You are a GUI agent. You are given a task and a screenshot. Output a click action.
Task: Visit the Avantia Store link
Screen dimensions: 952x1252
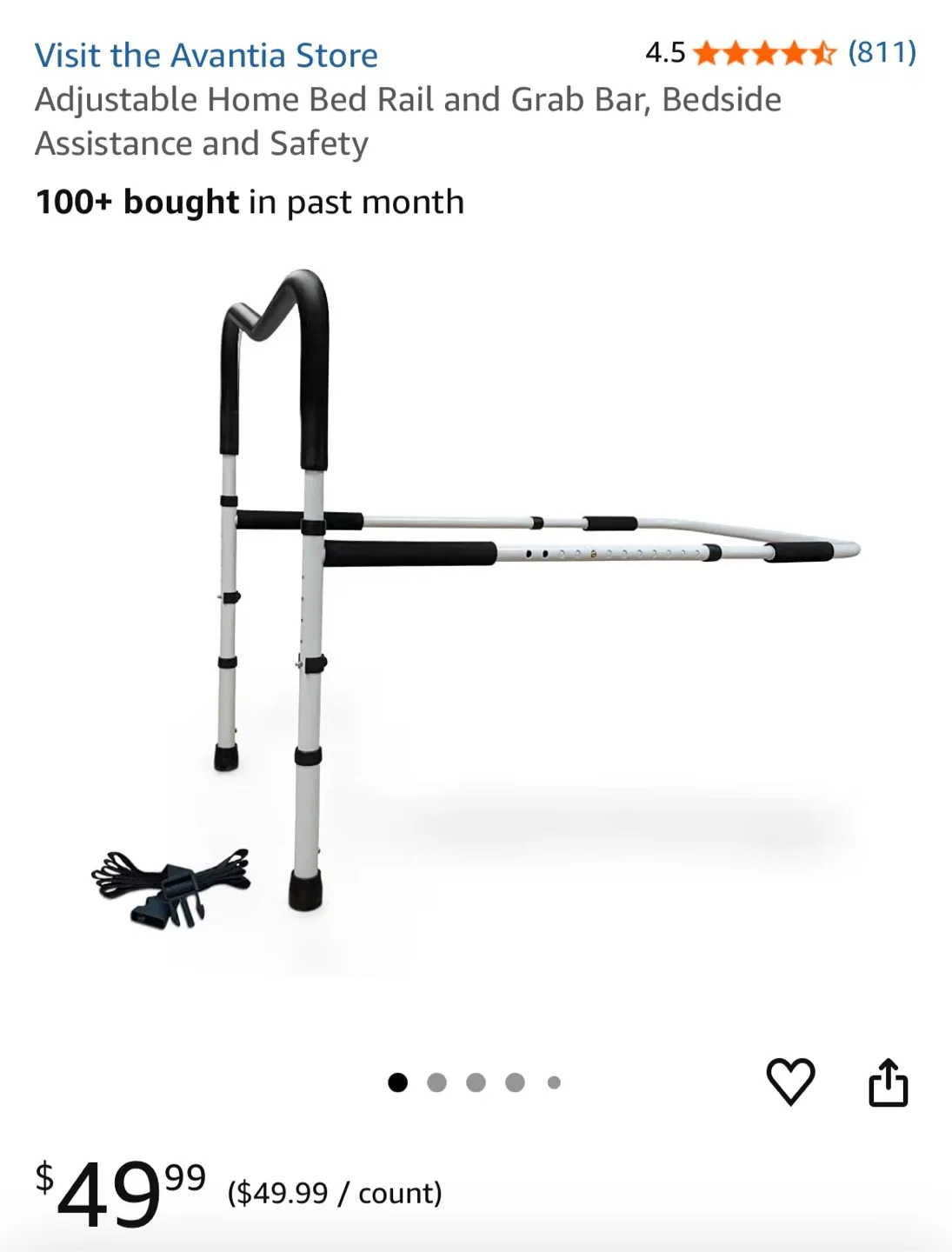click(206, 56)
